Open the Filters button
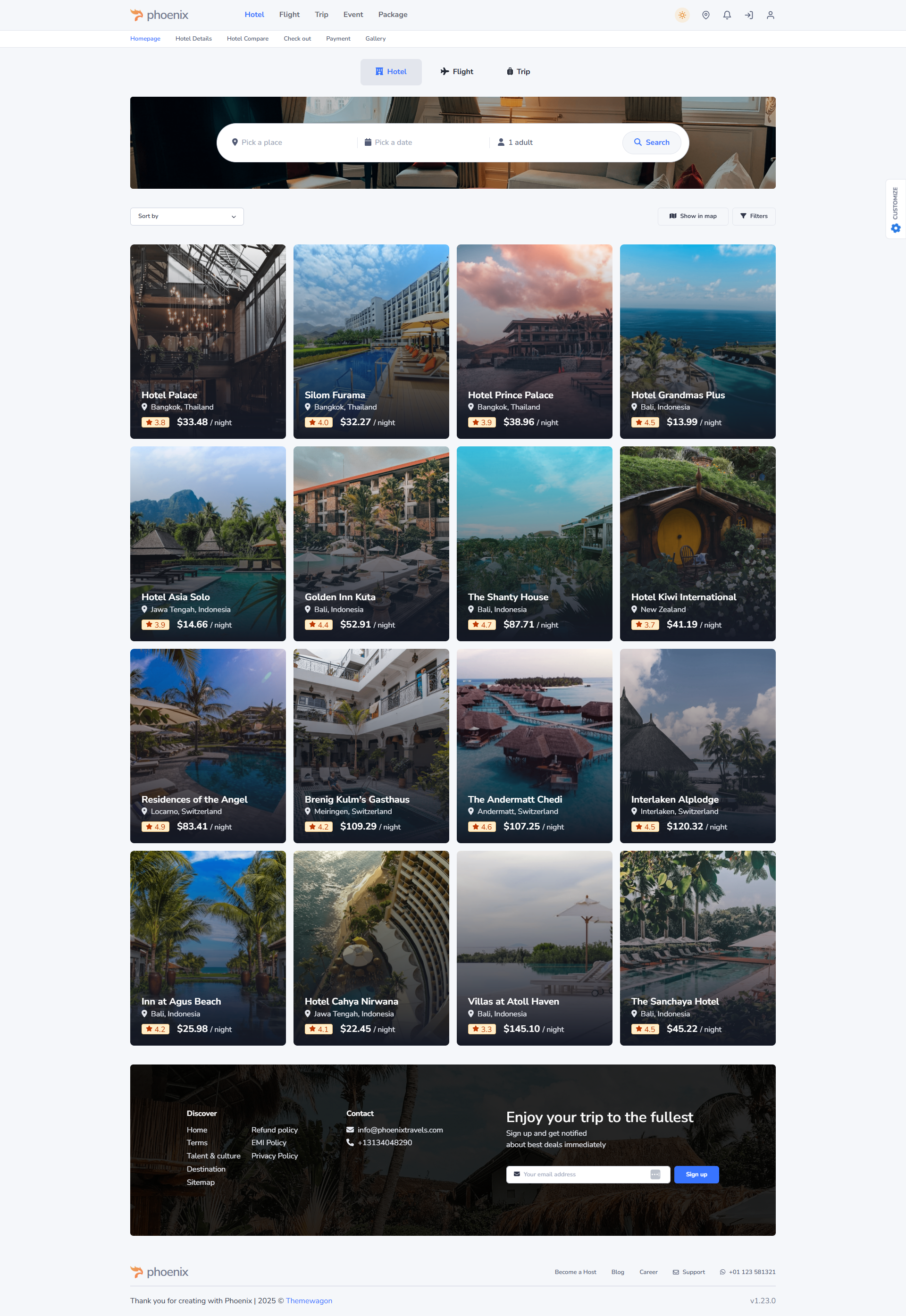906x1316 pixels. 753,216
